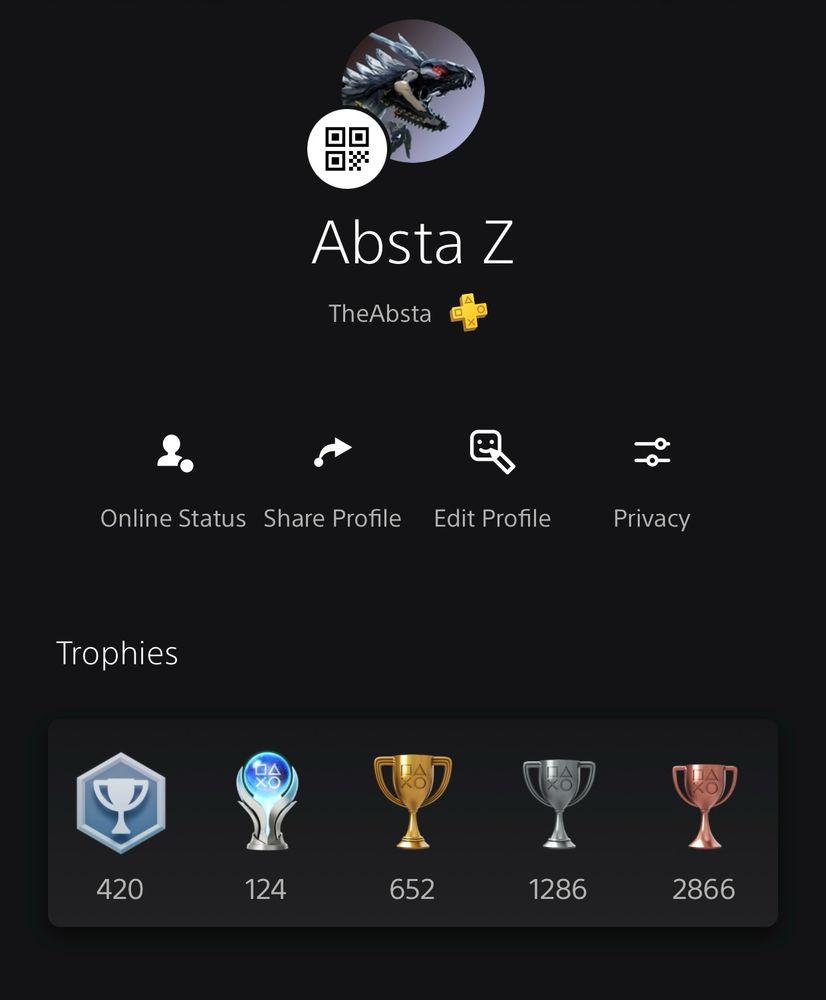Image resolution: width=826 pixels, height=1000 pixels.
Task: Open Privacy settings
Action: [x=651, y=478]
